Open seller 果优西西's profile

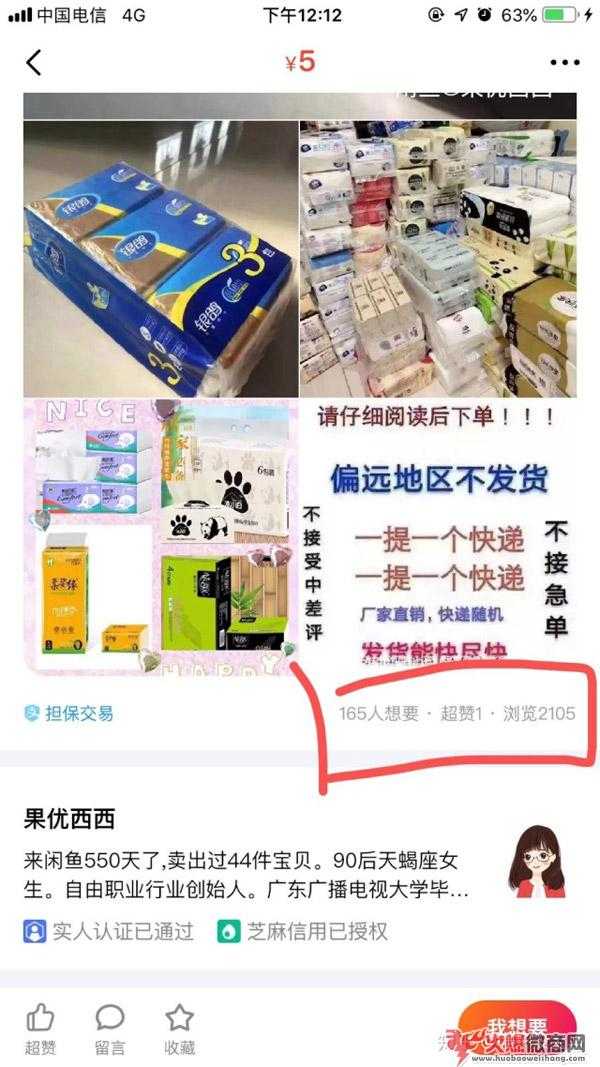70,820
